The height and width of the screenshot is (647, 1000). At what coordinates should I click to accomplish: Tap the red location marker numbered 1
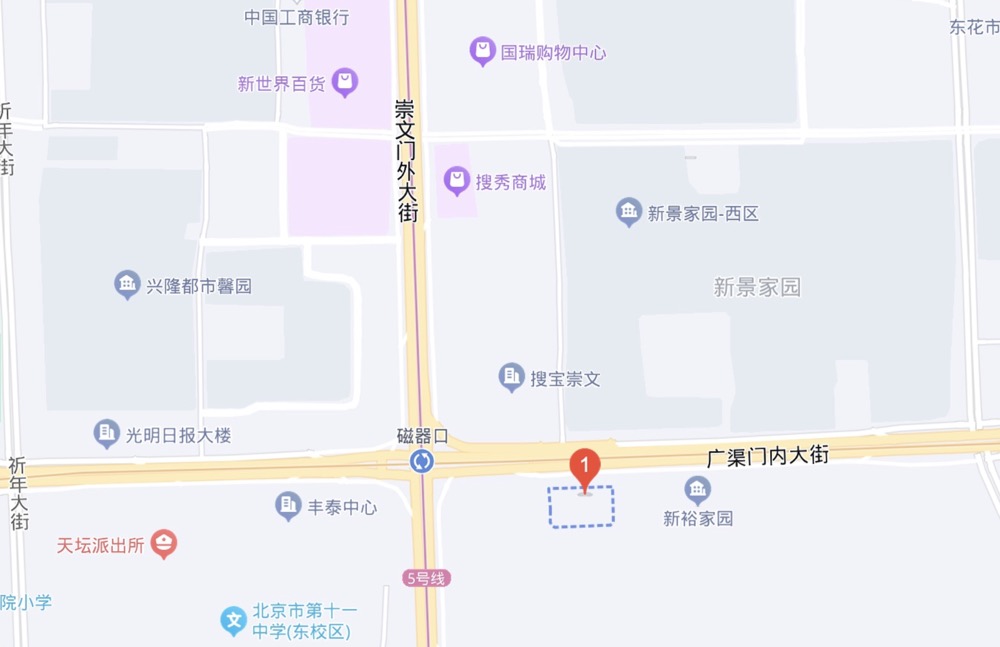click(x=584, y=468)
